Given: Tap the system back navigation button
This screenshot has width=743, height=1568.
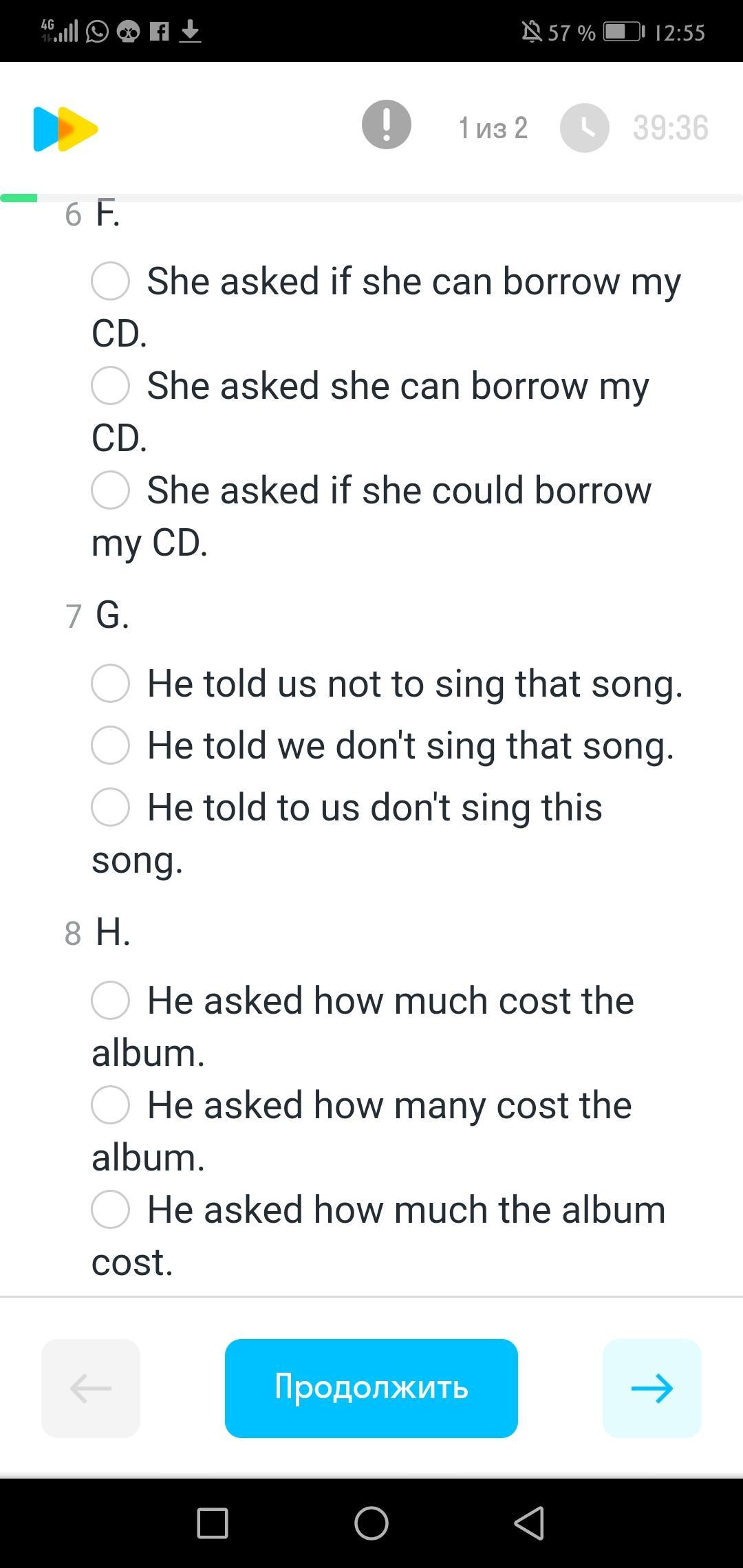Looking at the screenshot, I should (x=530, y=1523).
